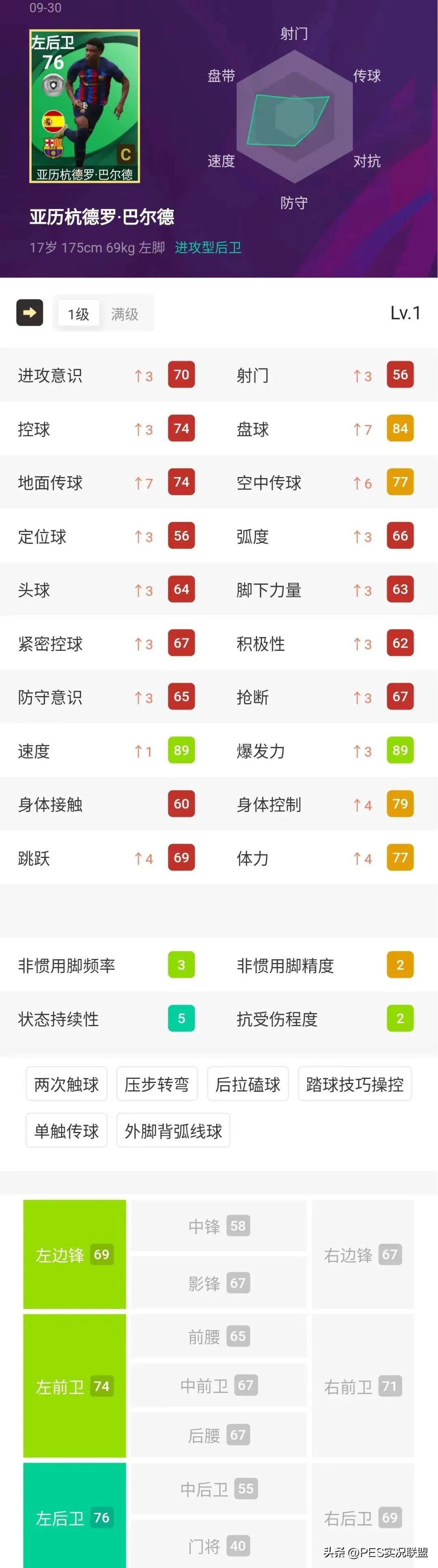
Task: Tap the yellow arrow icon button
Action: pos(29,313)
